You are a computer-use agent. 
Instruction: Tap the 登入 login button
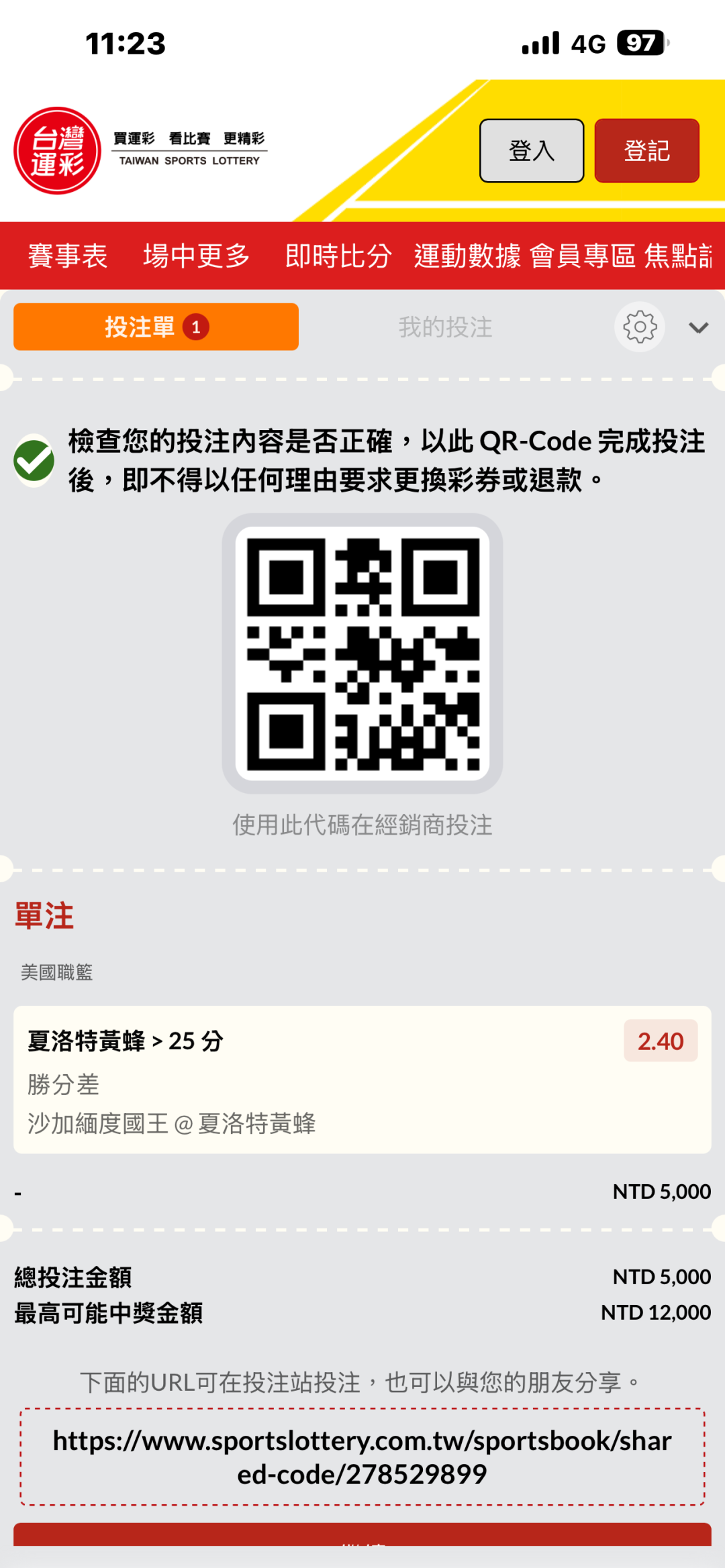coord(532,151)
